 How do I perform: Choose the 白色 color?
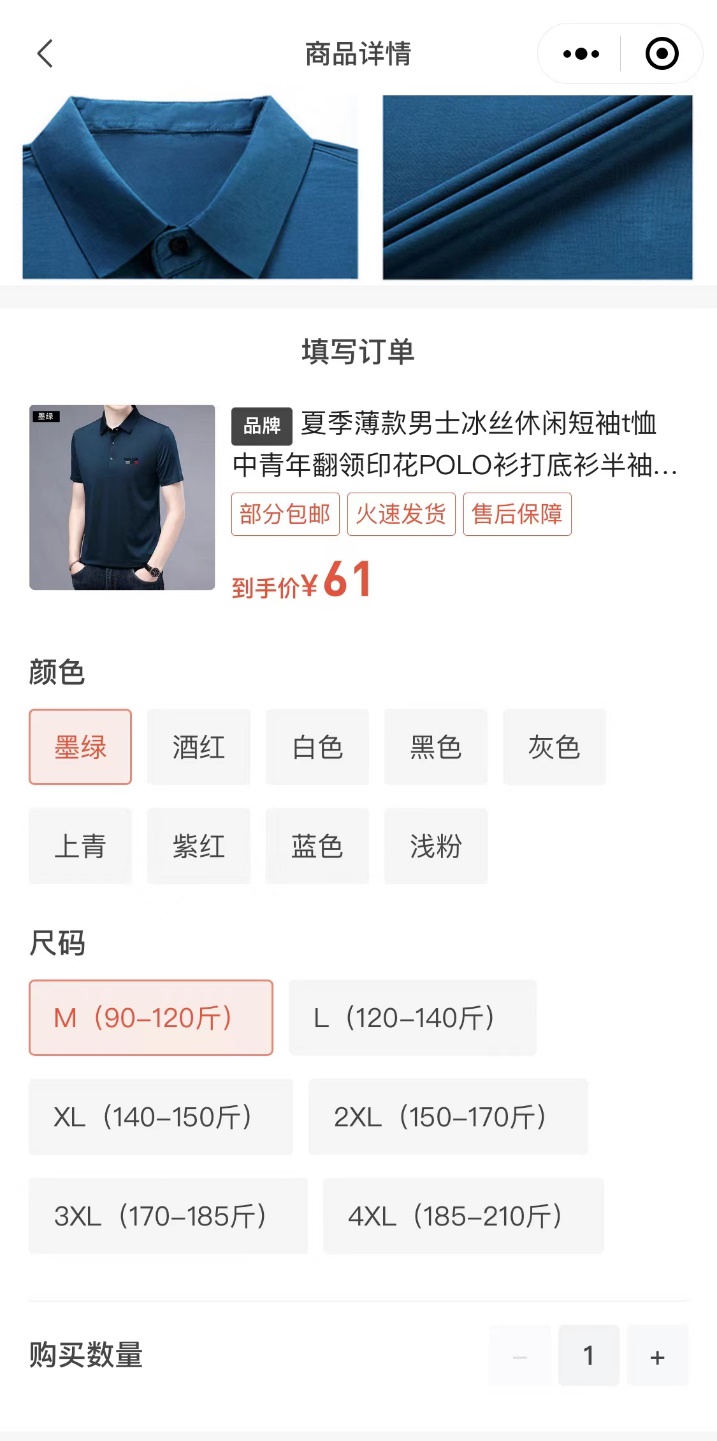pyautogui.click(x=317, y=747)
